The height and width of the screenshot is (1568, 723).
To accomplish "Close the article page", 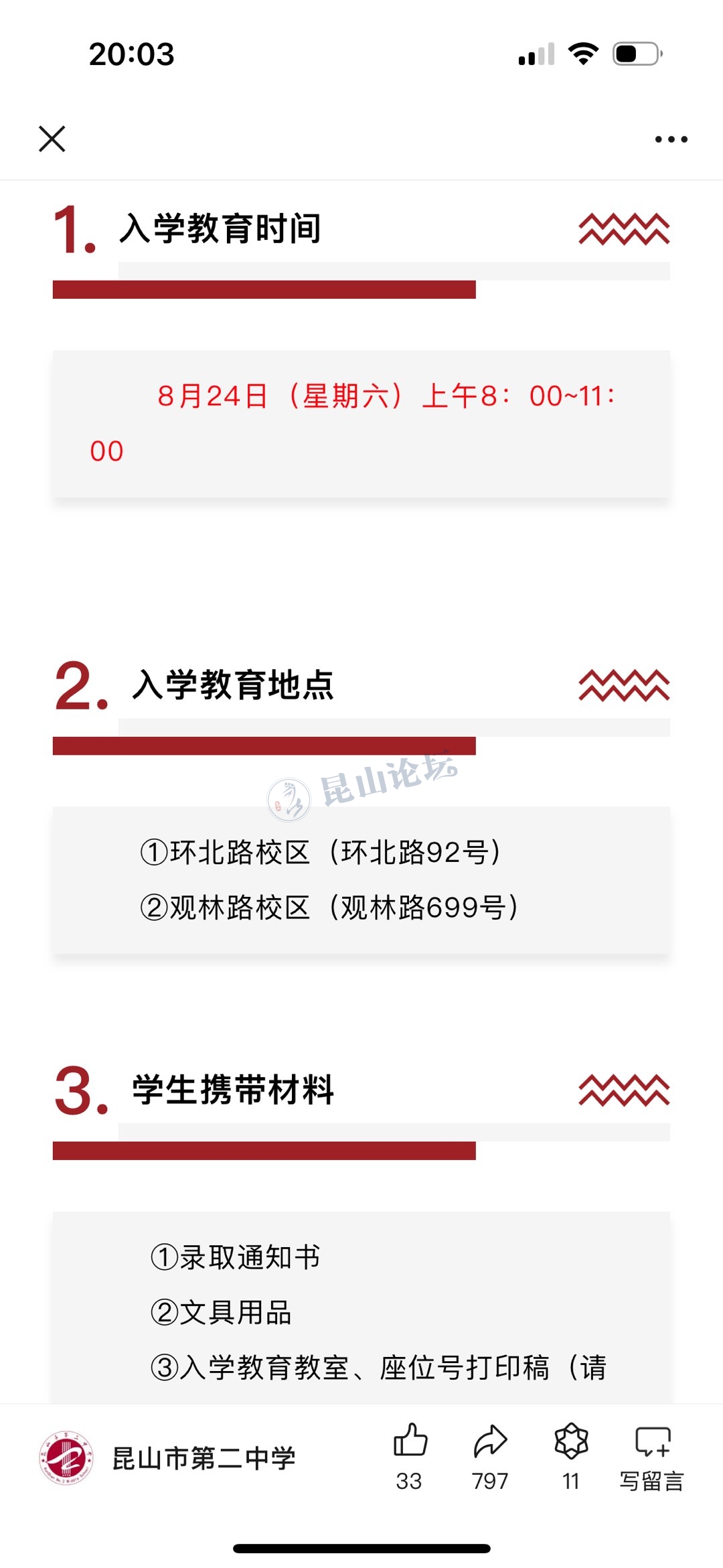I will (x=52, y=139).
